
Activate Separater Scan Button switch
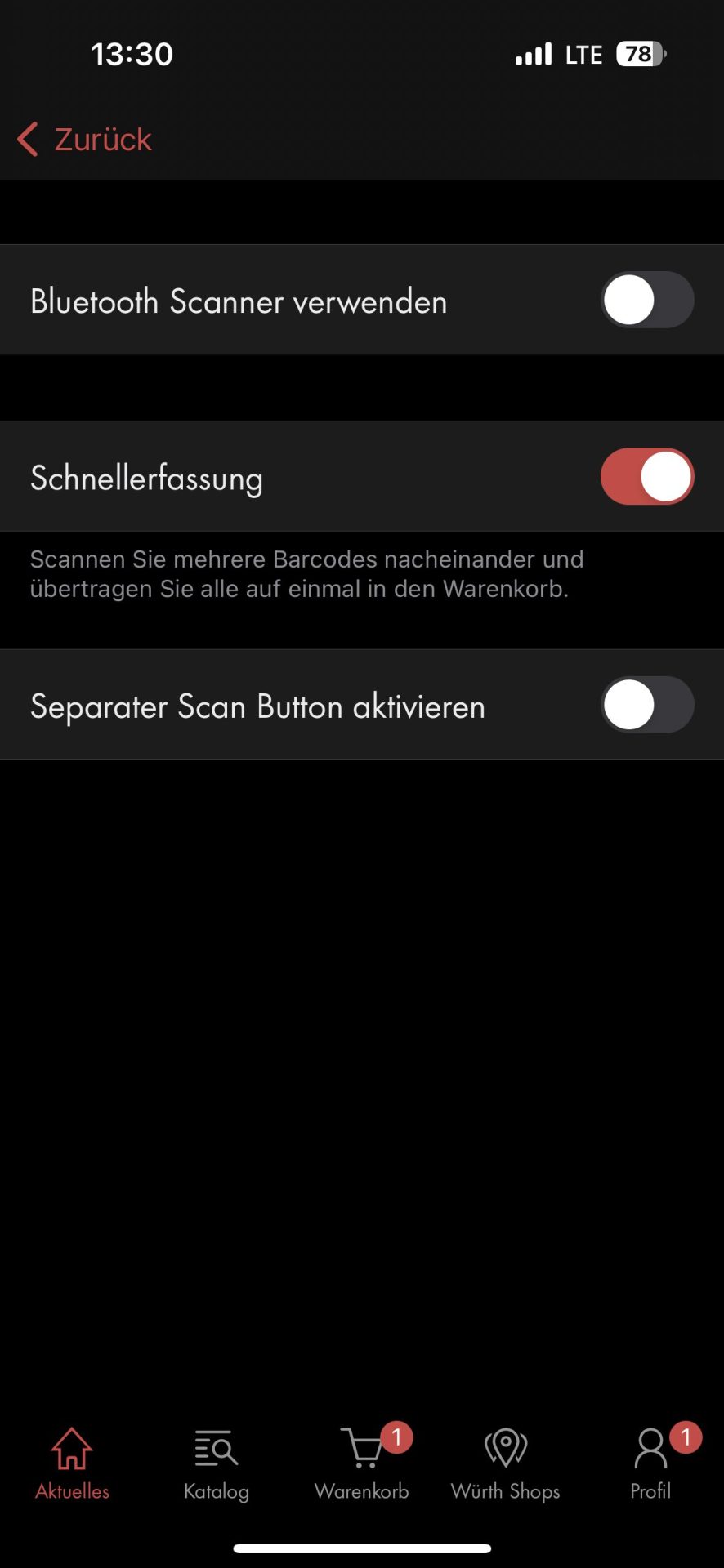pos(647,705)
